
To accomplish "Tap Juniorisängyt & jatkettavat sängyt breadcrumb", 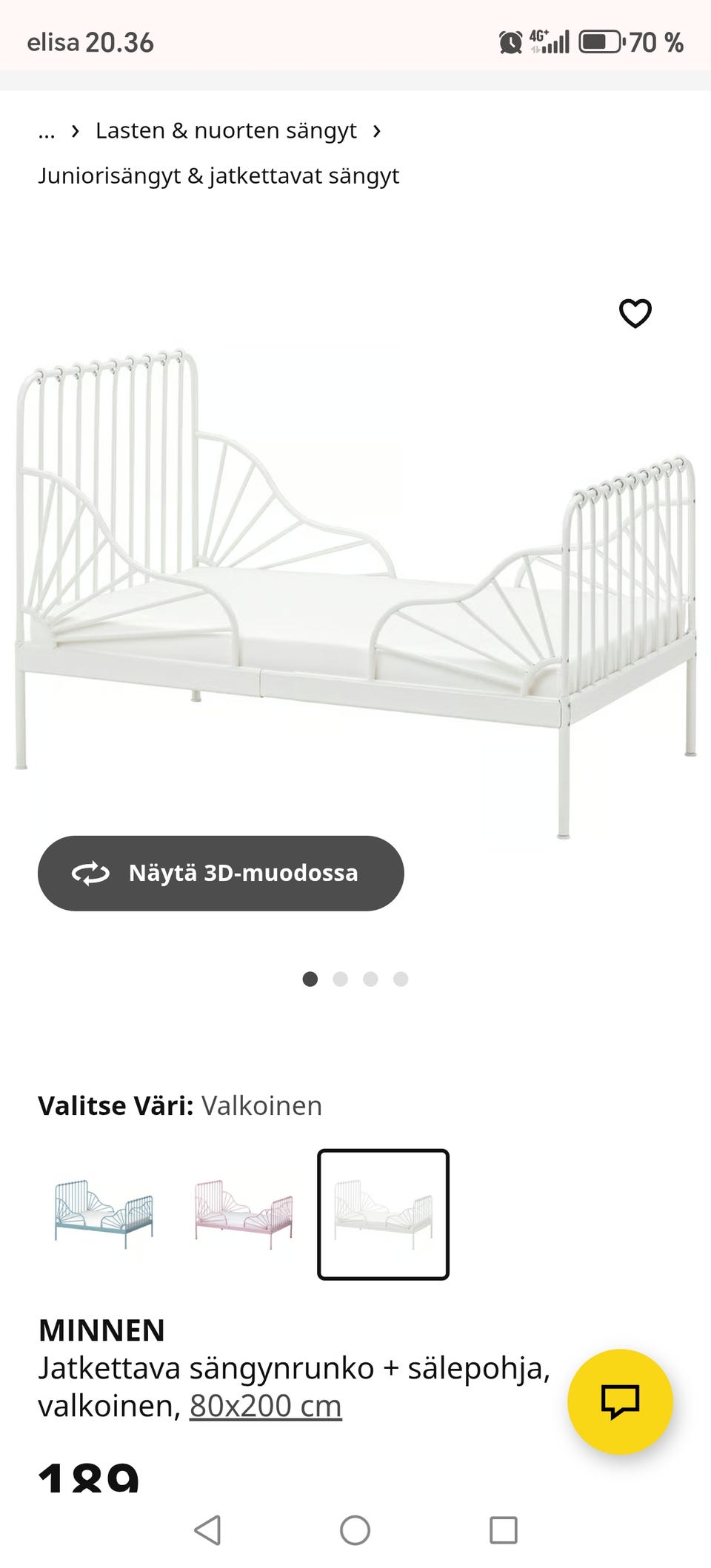I will tap(219, 175).
